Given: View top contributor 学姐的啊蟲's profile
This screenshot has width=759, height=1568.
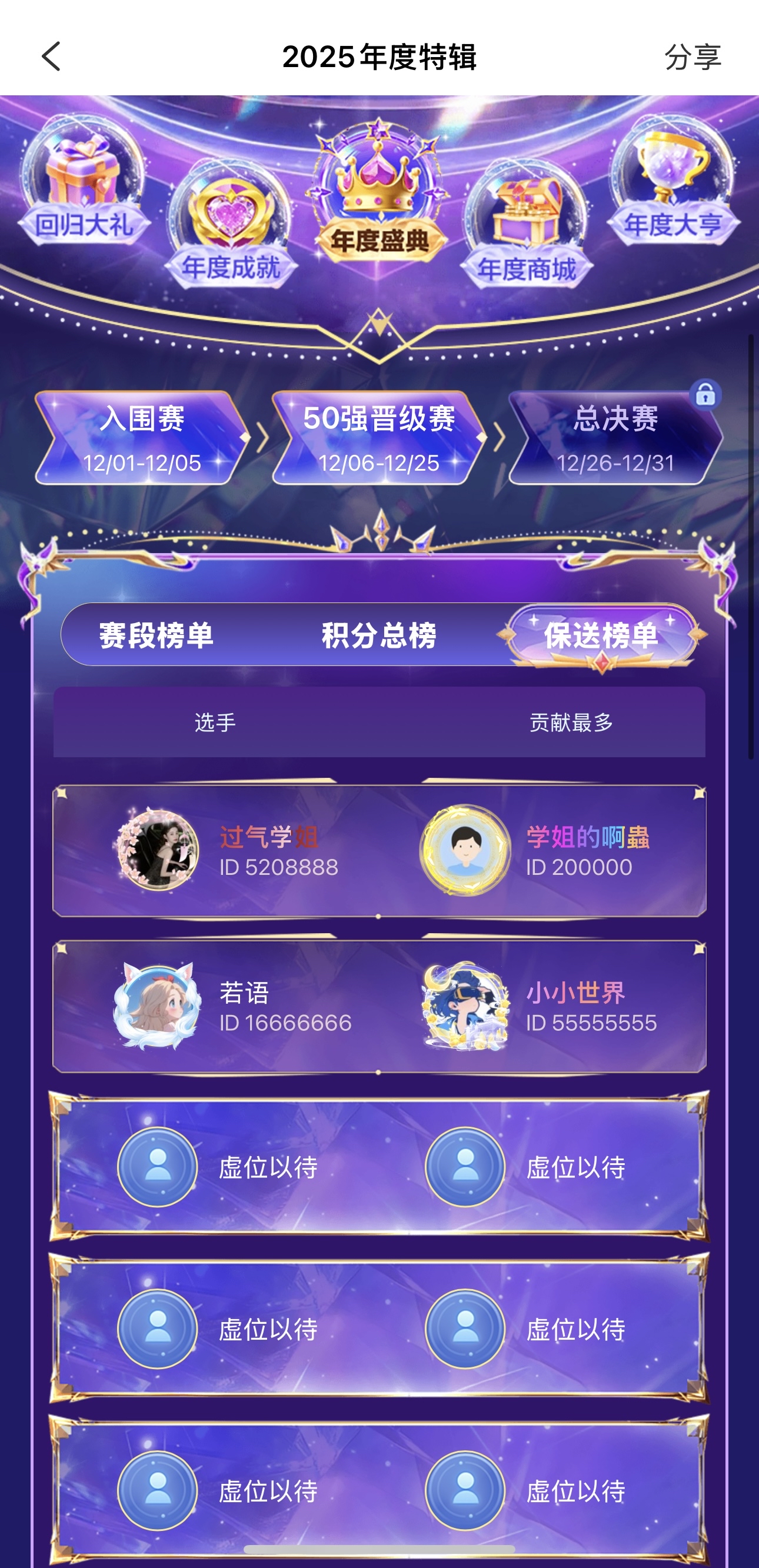Looking at the screenshot, I should (x=465, y=850).
